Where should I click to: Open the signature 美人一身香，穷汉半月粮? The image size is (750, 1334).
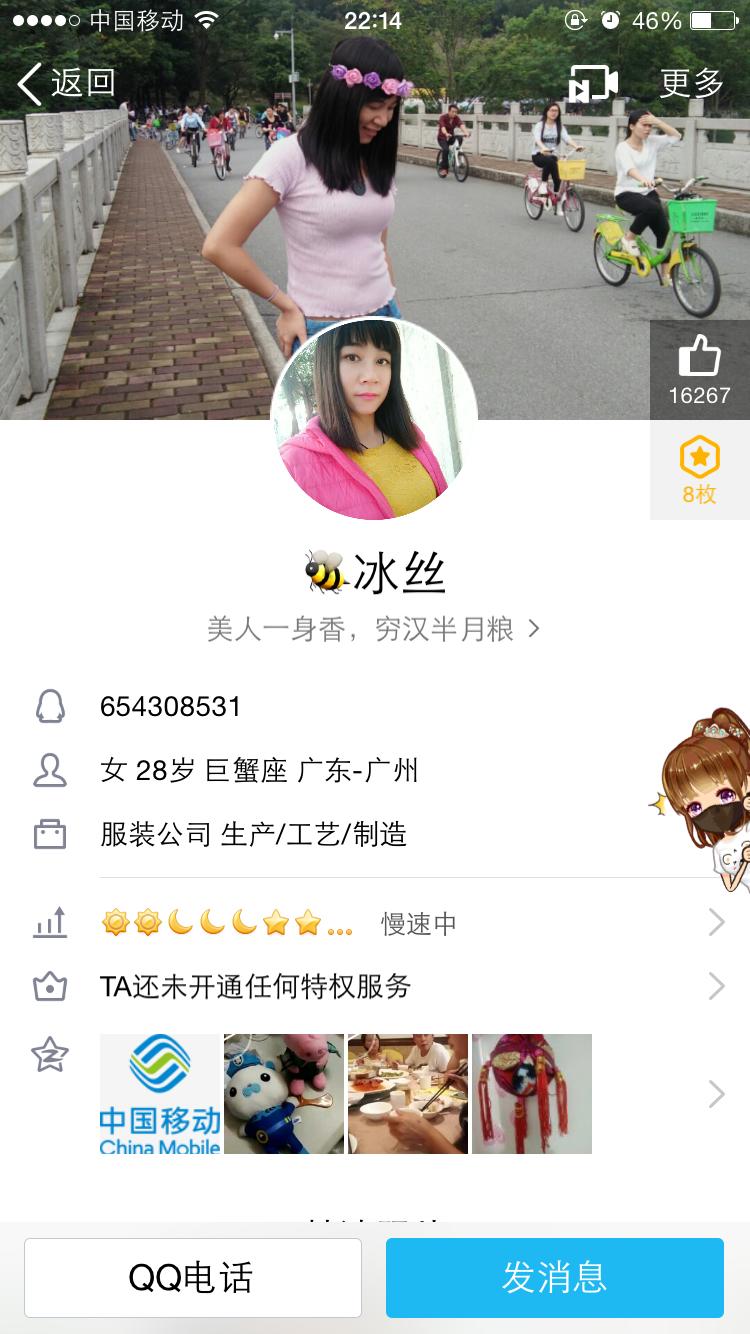click(372, 629)
